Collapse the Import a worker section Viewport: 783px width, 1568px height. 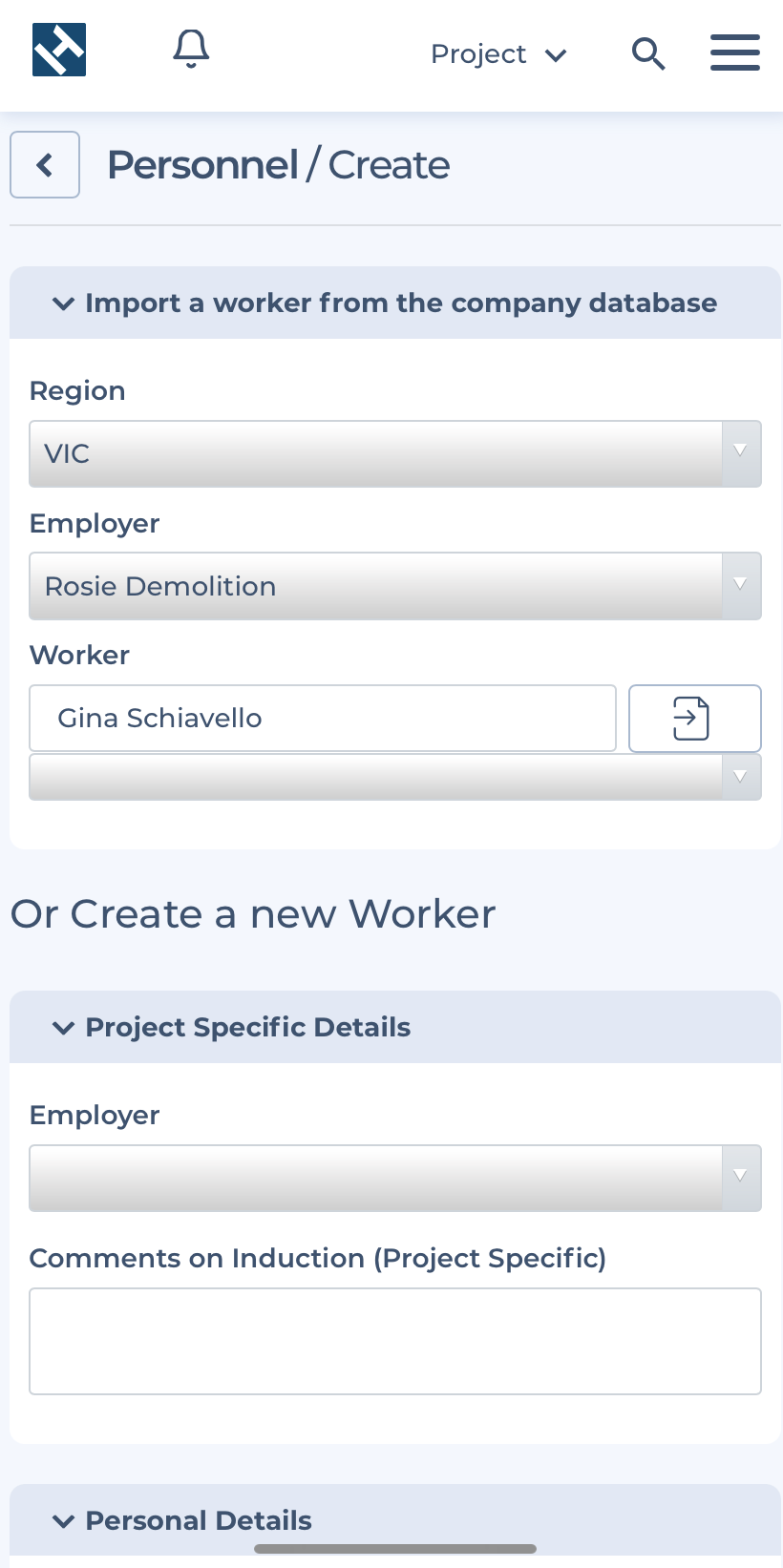pos(64,303)
